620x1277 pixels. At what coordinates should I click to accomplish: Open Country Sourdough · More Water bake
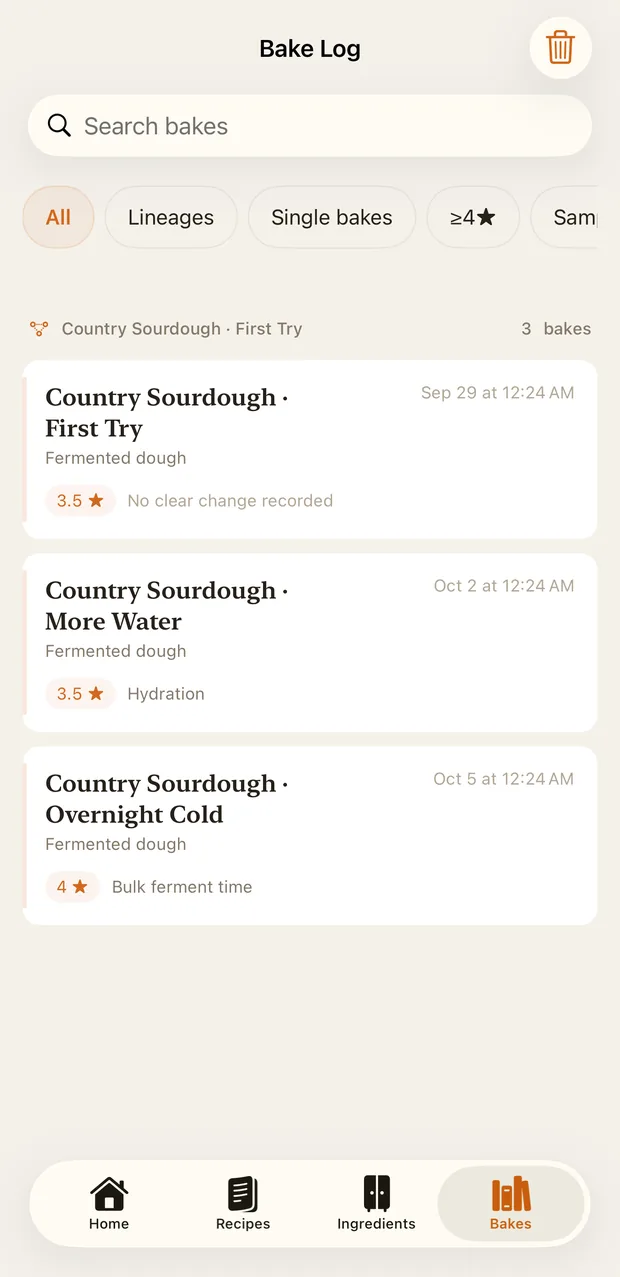310,643
